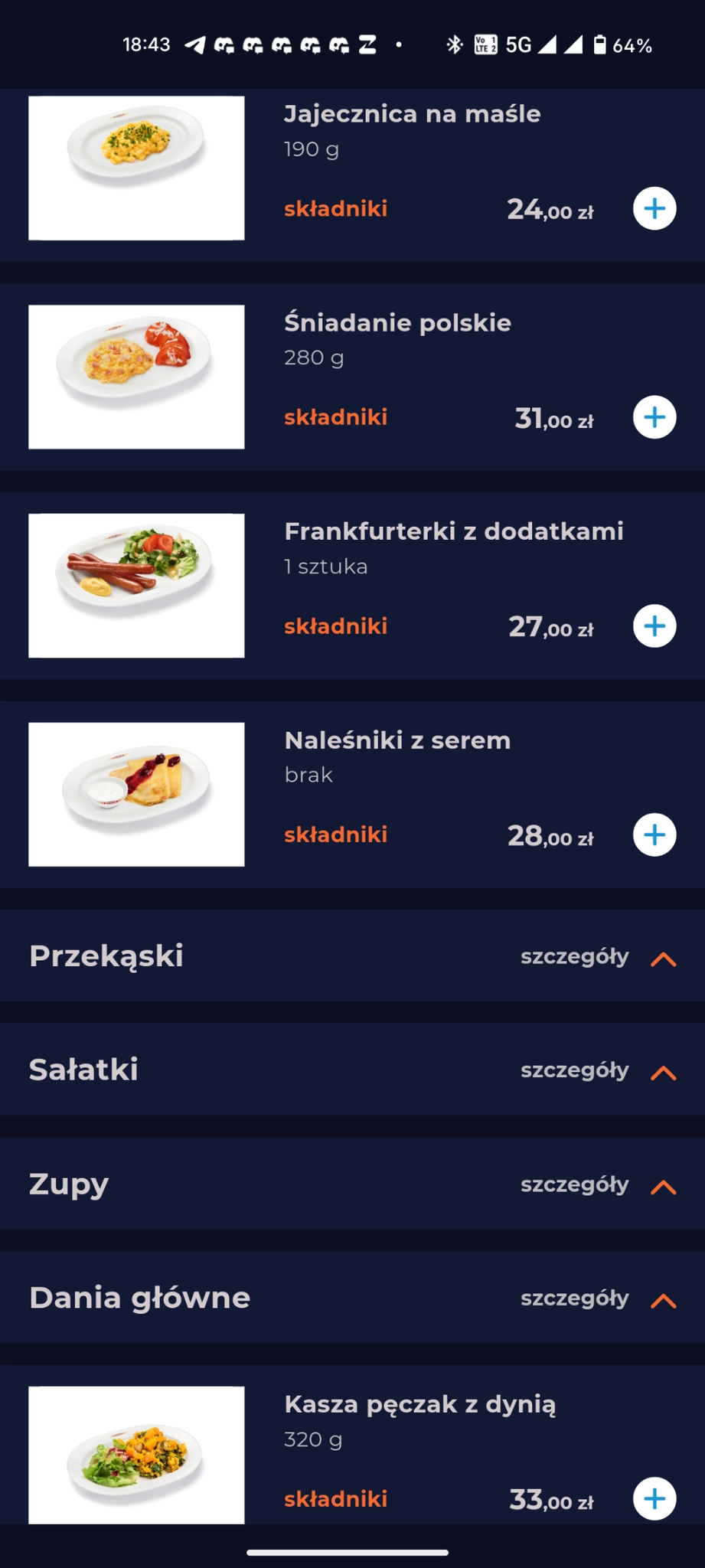
Task: View składniki for Jajecznica na maśle
Action: coord(335,209)
